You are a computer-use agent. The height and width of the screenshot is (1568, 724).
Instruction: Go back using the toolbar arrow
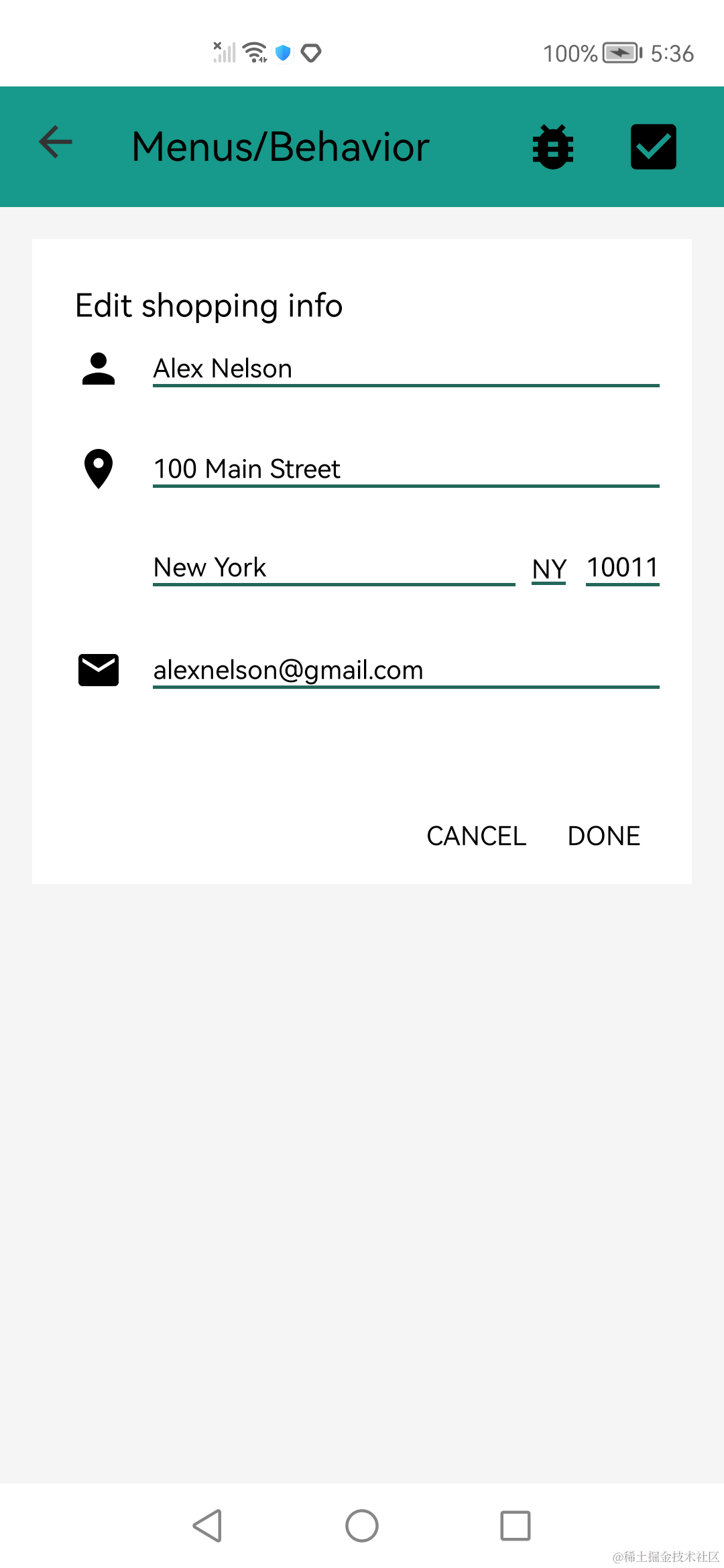56,143
